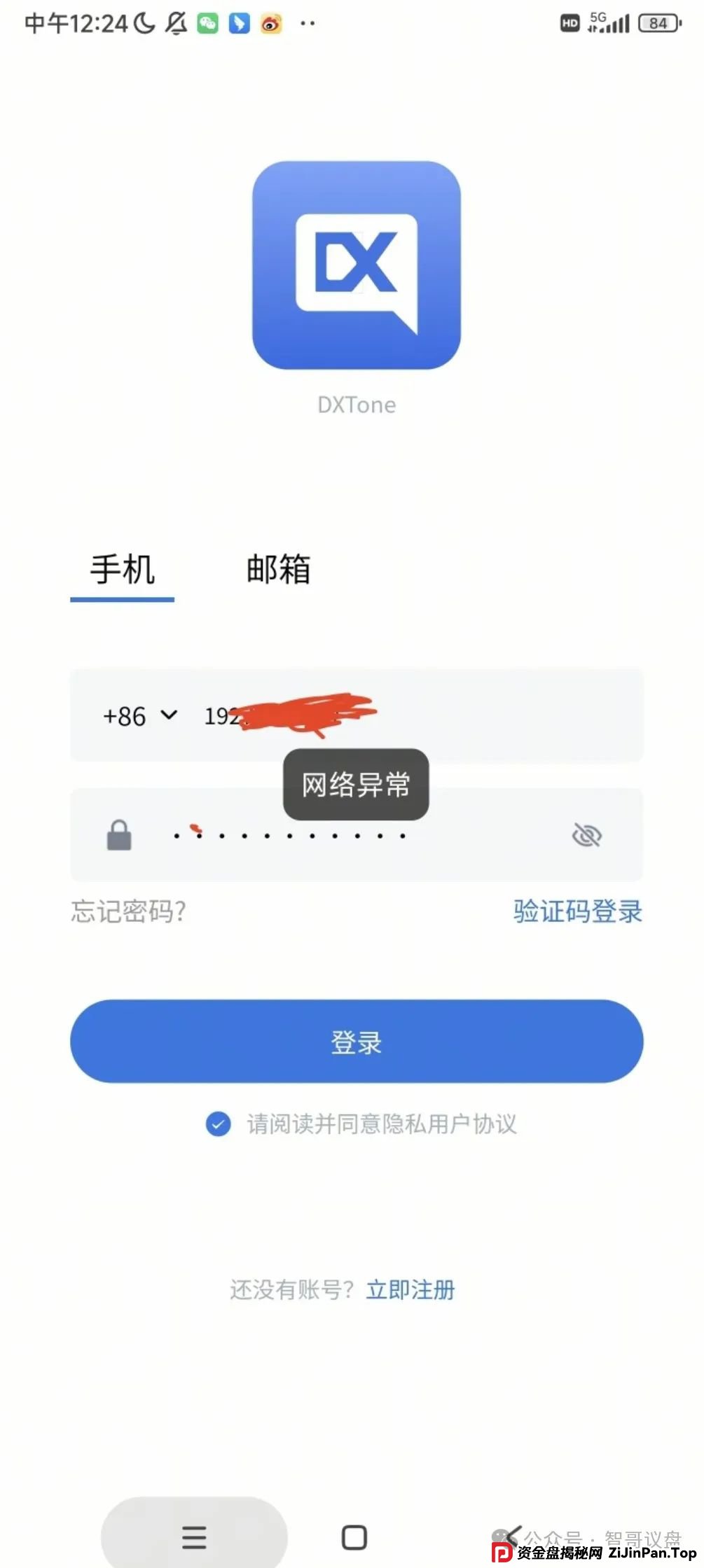704x1568 pixels.
Task: Collapse the 网络异常 toast message
Action: point(355,785)
